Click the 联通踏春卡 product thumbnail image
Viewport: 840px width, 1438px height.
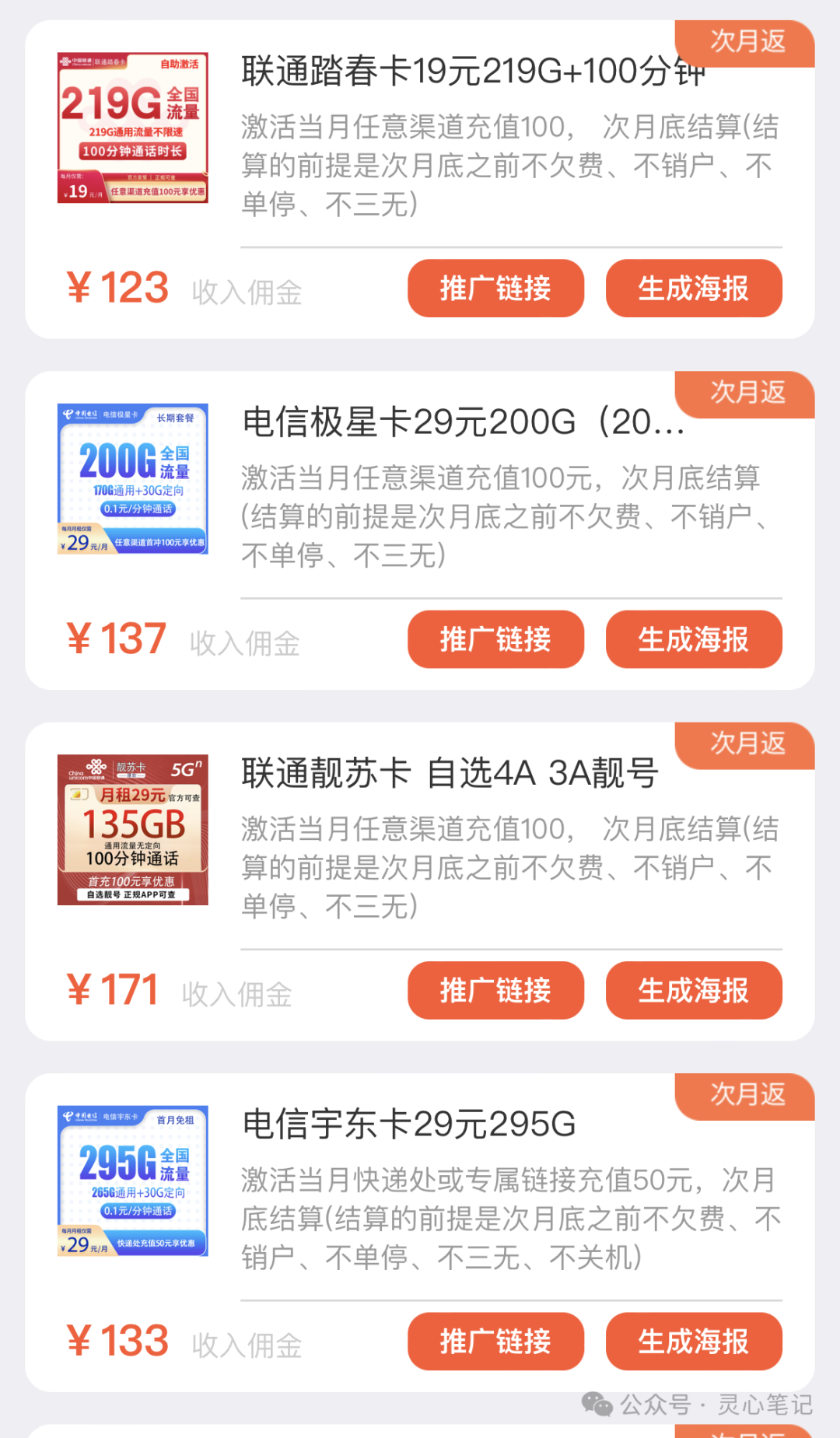[x=131, y=127]
